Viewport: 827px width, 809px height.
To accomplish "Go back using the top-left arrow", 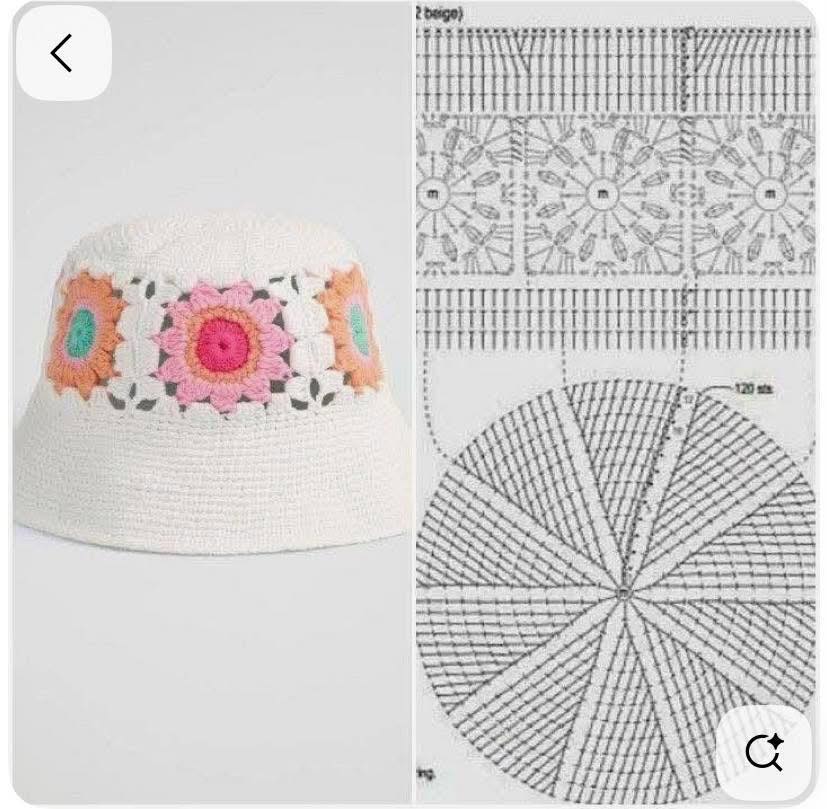I will pyautogui.click(x=63, y=53).
